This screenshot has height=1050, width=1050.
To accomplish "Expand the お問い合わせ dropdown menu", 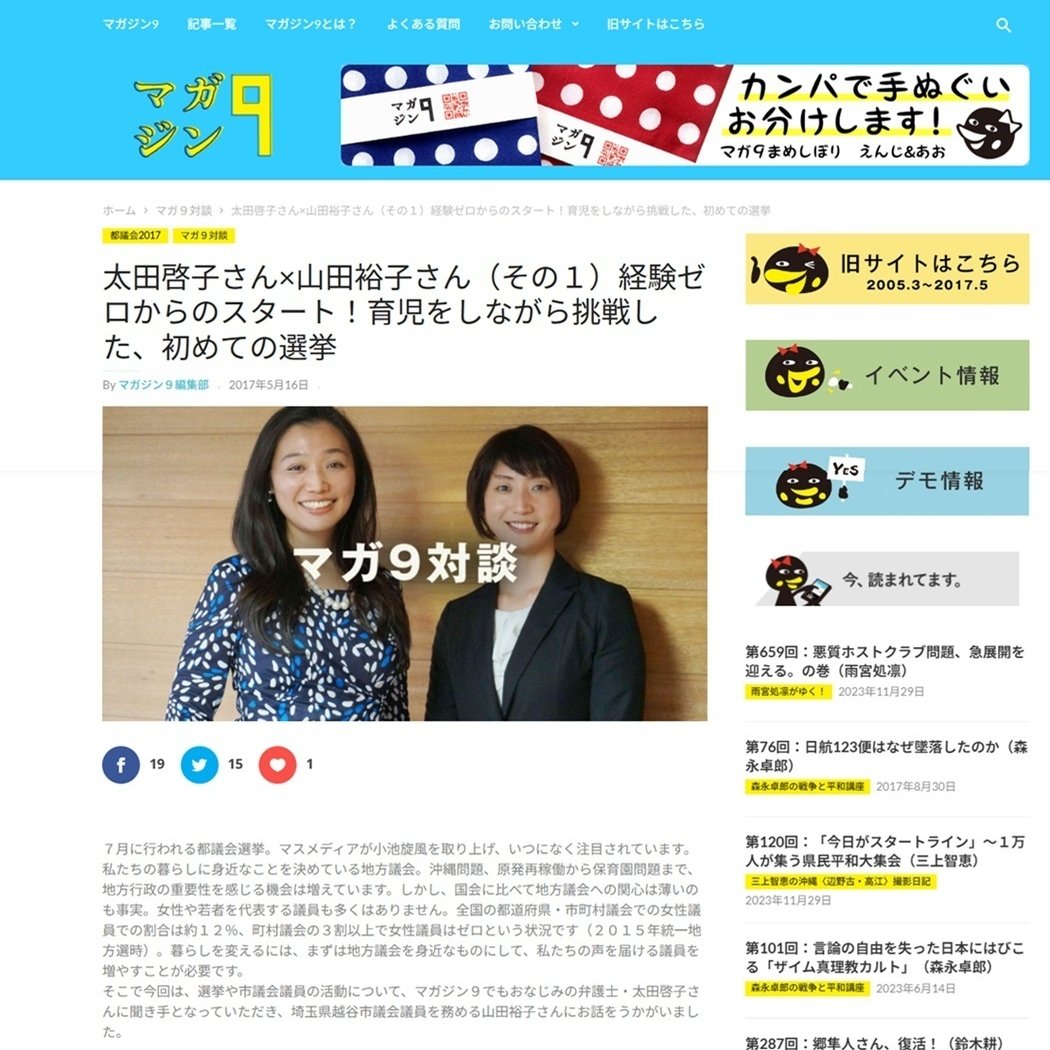I will (533, 24).
